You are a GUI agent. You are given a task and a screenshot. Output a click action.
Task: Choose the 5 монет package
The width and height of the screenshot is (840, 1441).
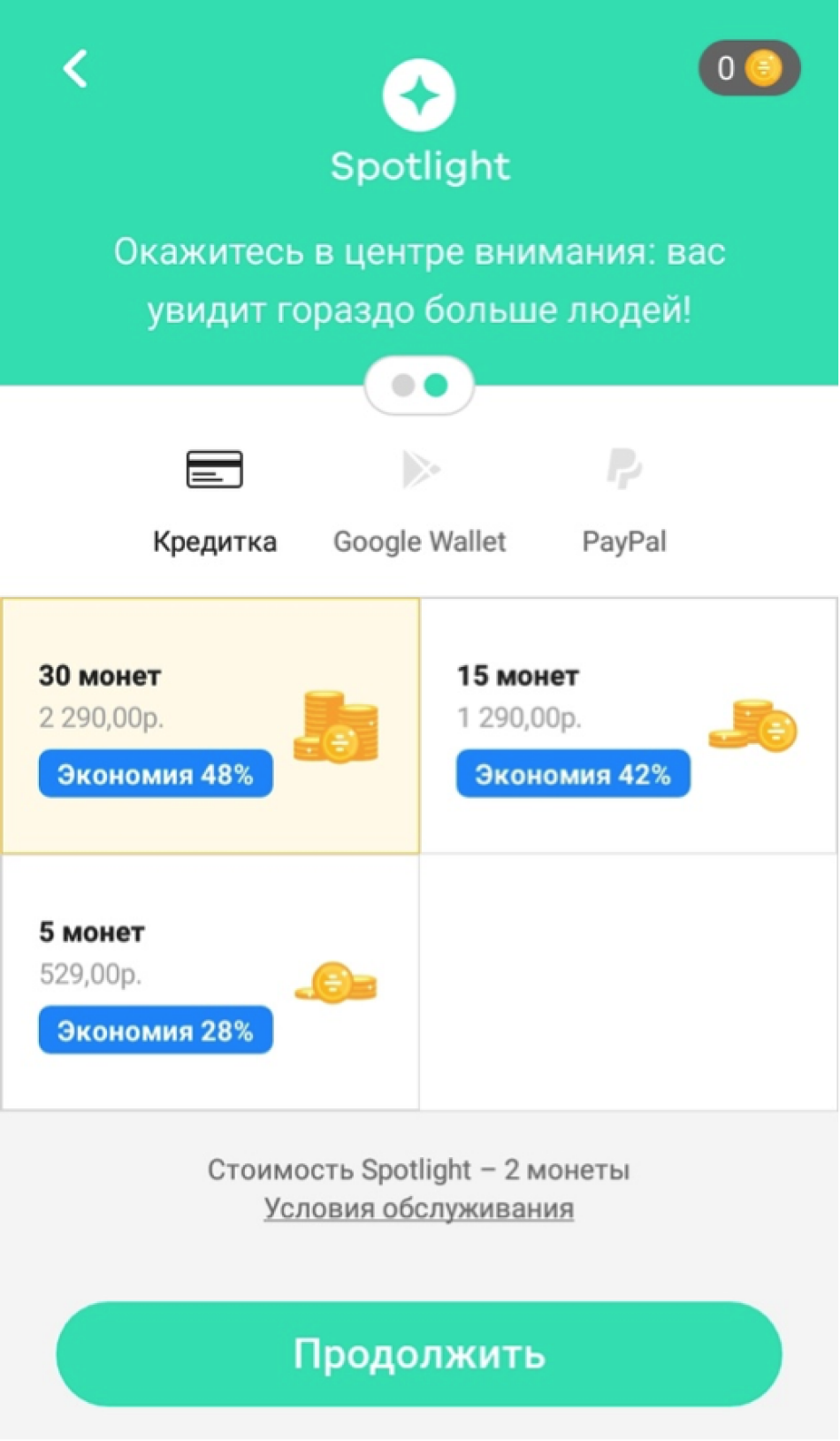[210, 982]
